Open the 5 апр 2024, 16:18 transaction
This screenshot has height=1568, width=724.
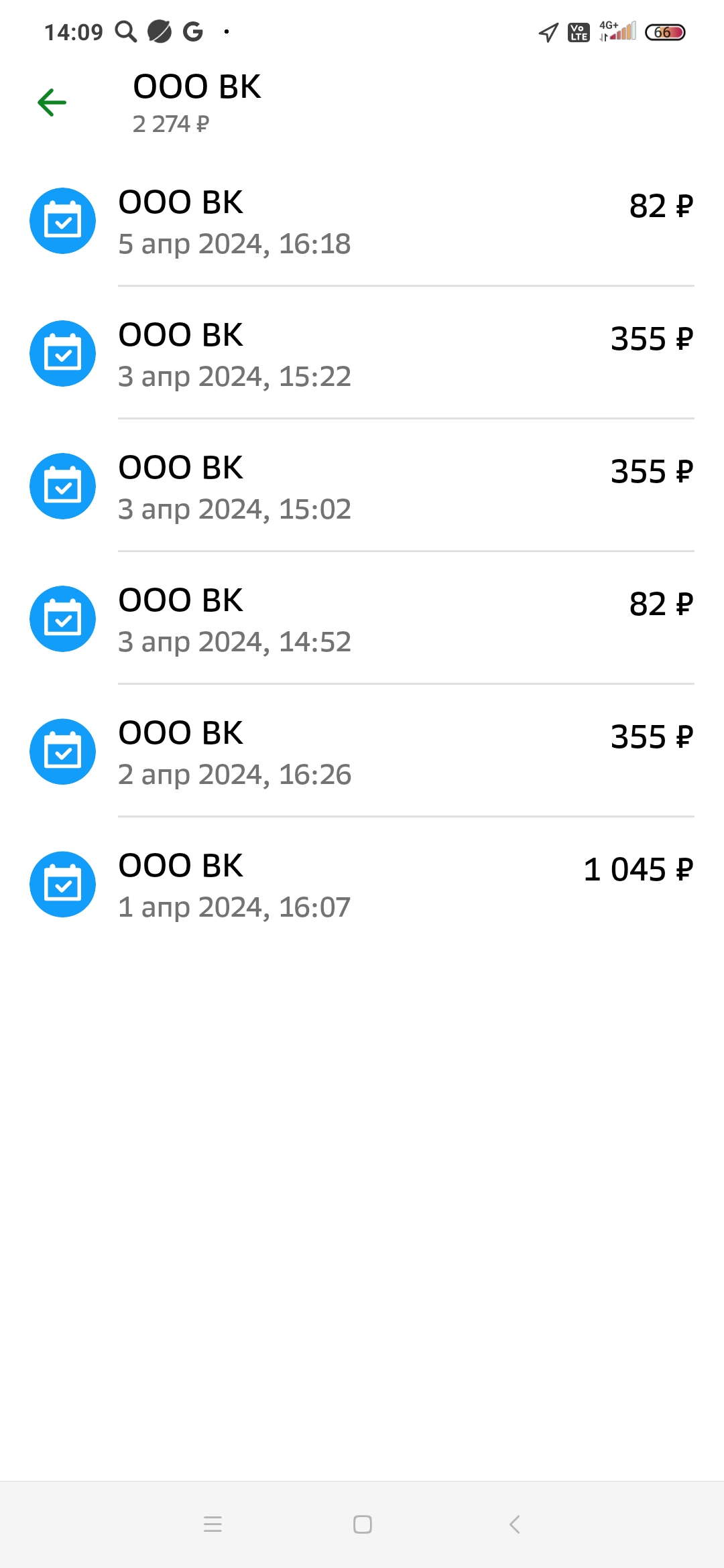pyautogui.click(x=362, y=222)
